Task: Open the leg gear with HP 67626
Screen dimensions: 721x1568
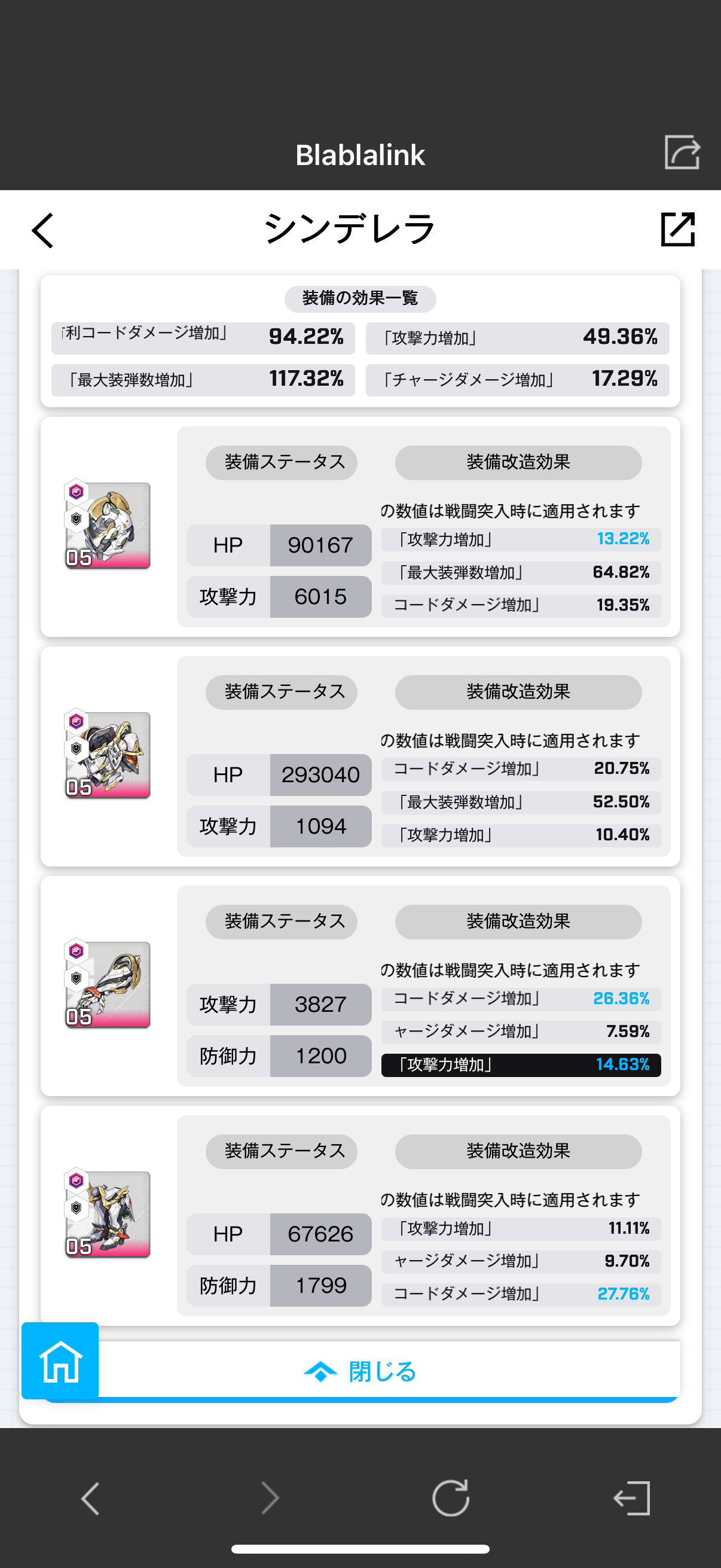Action: click(x=108, y=1215)
